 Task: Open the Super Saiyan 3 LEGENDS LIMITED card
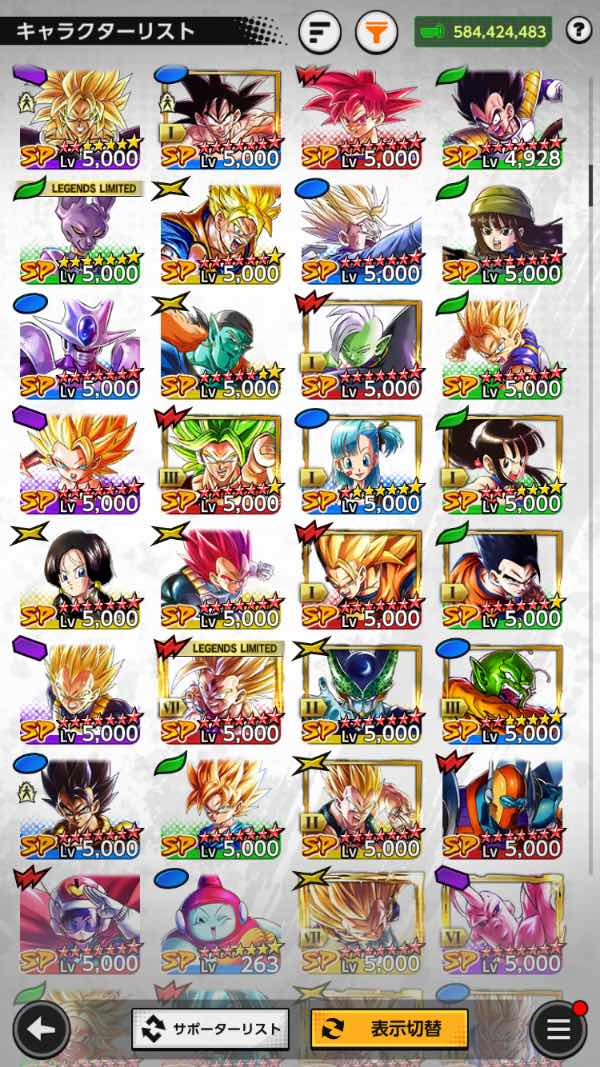coord(220,692)
